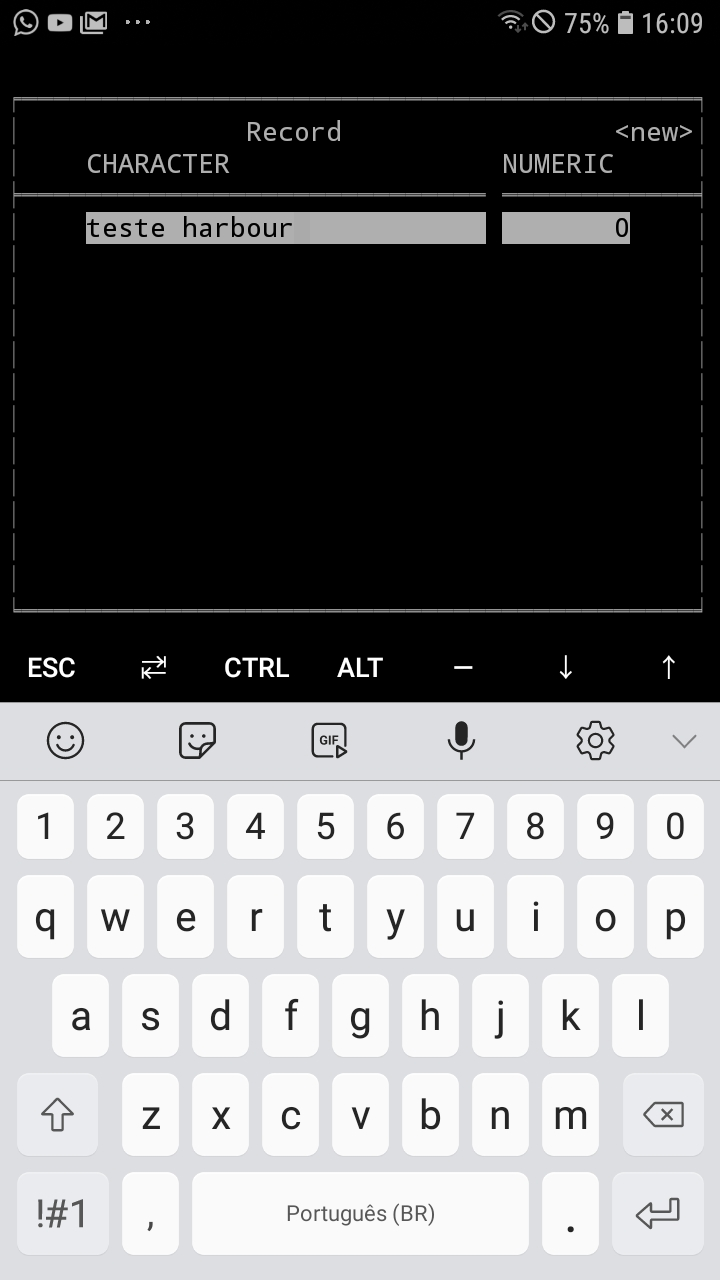Tap the ESC key in the extra keys row
This screenshot has height=1280, width=720.
(51, 668)
